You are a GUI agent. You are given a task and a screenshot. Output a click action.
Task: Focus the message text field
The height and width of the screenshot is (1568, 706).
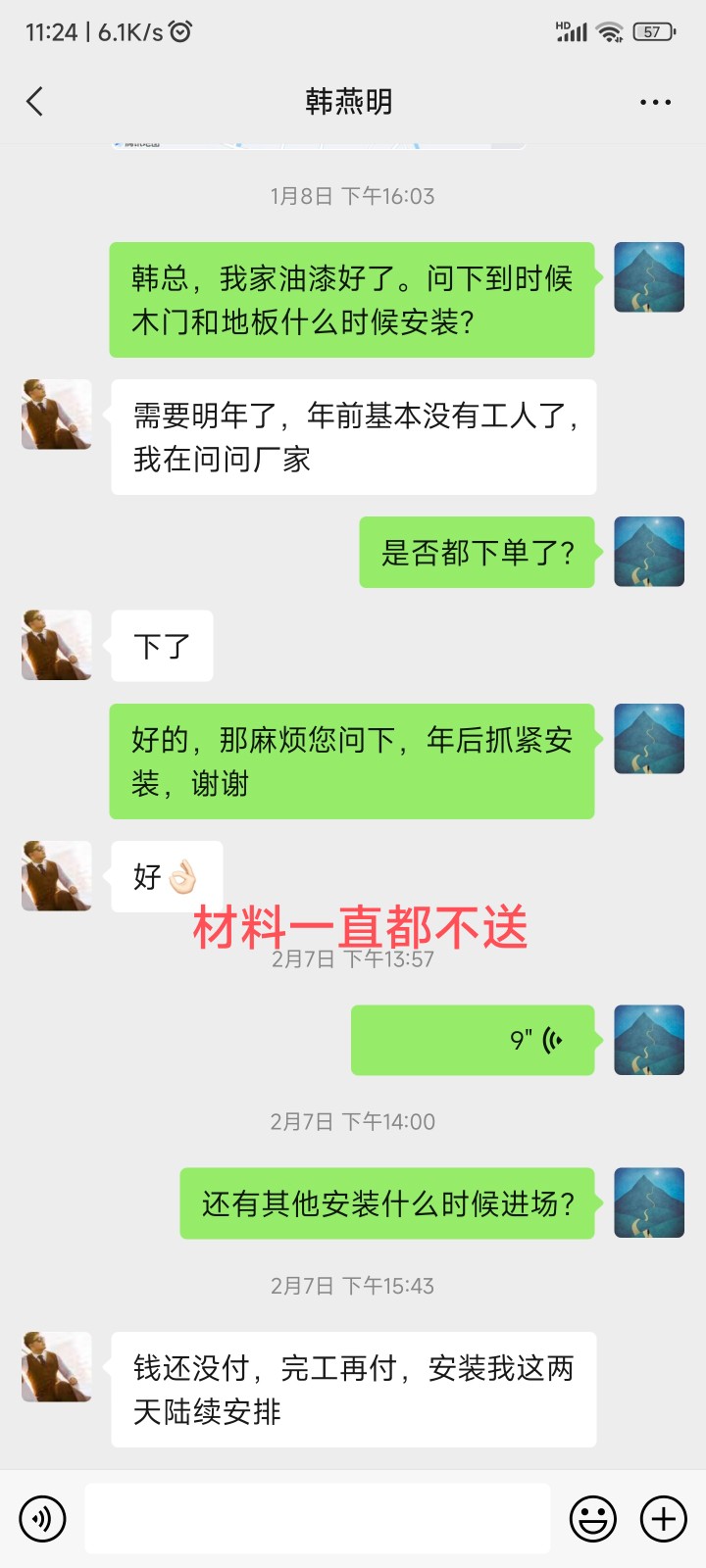pyautogui.click(x=318, y=1519)
